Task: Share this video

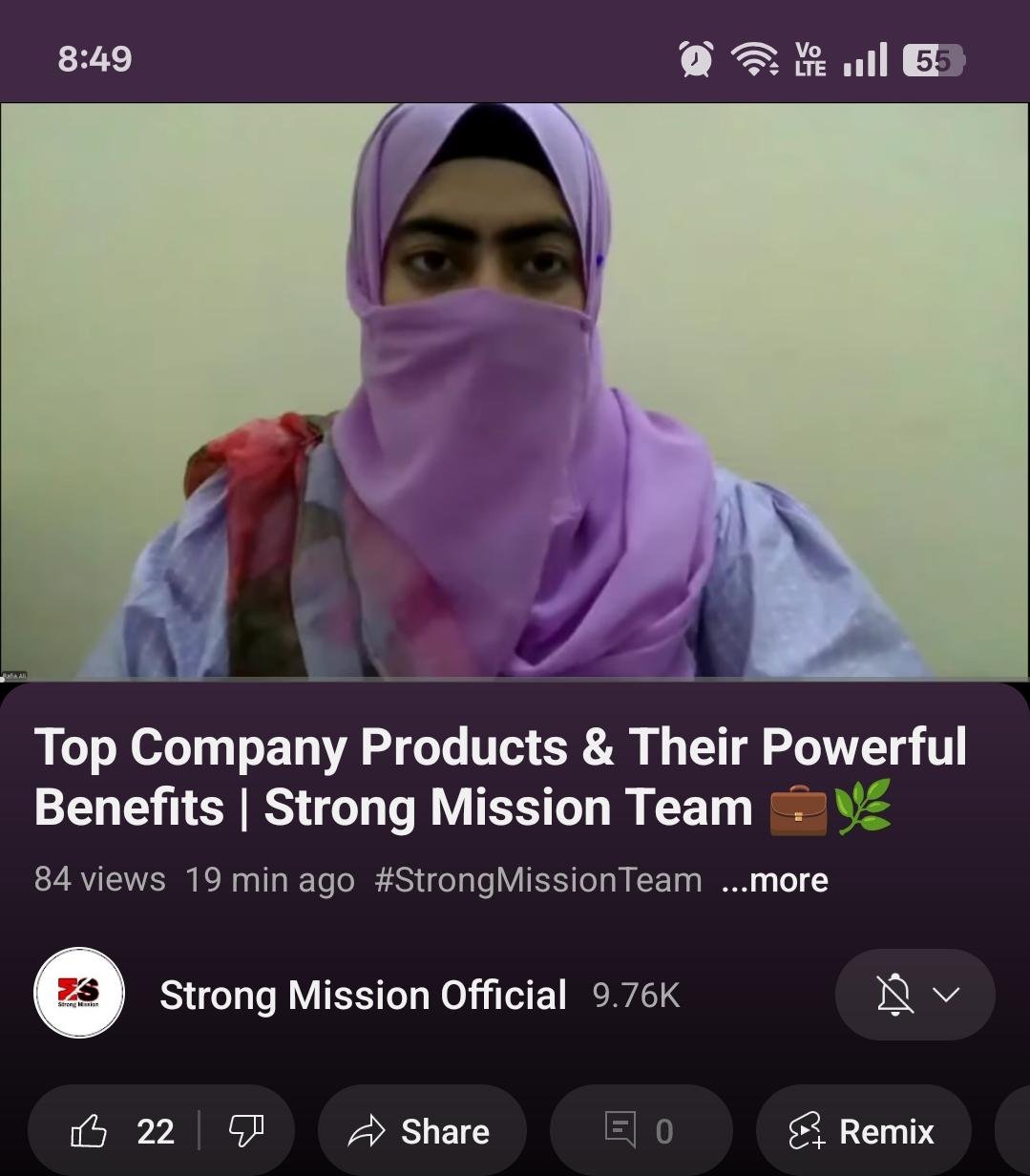Action: [x=421, y=1131]
